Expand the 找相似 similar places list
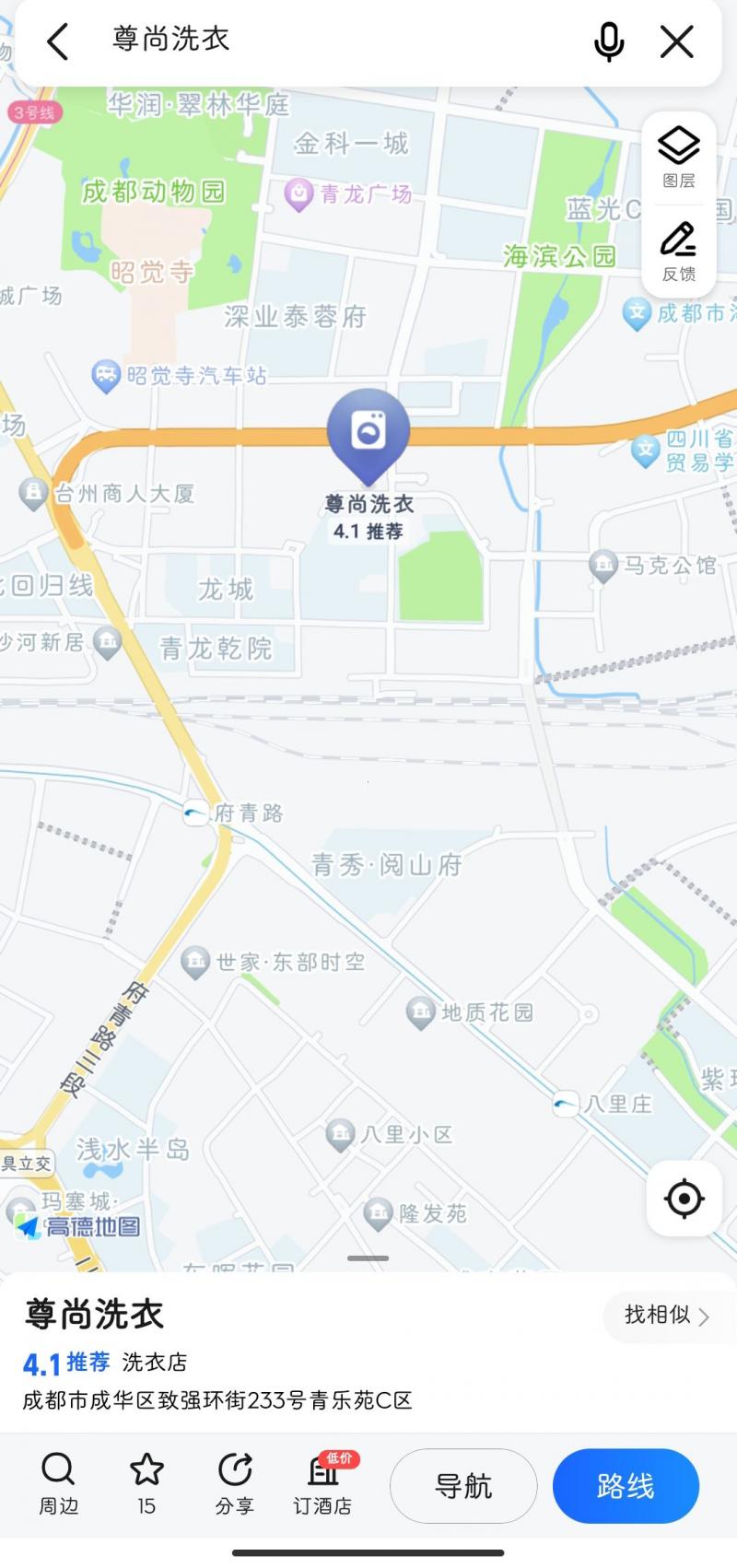Image resolution: width=737 pixels, height=1568 pixels. click(666, 1316)
